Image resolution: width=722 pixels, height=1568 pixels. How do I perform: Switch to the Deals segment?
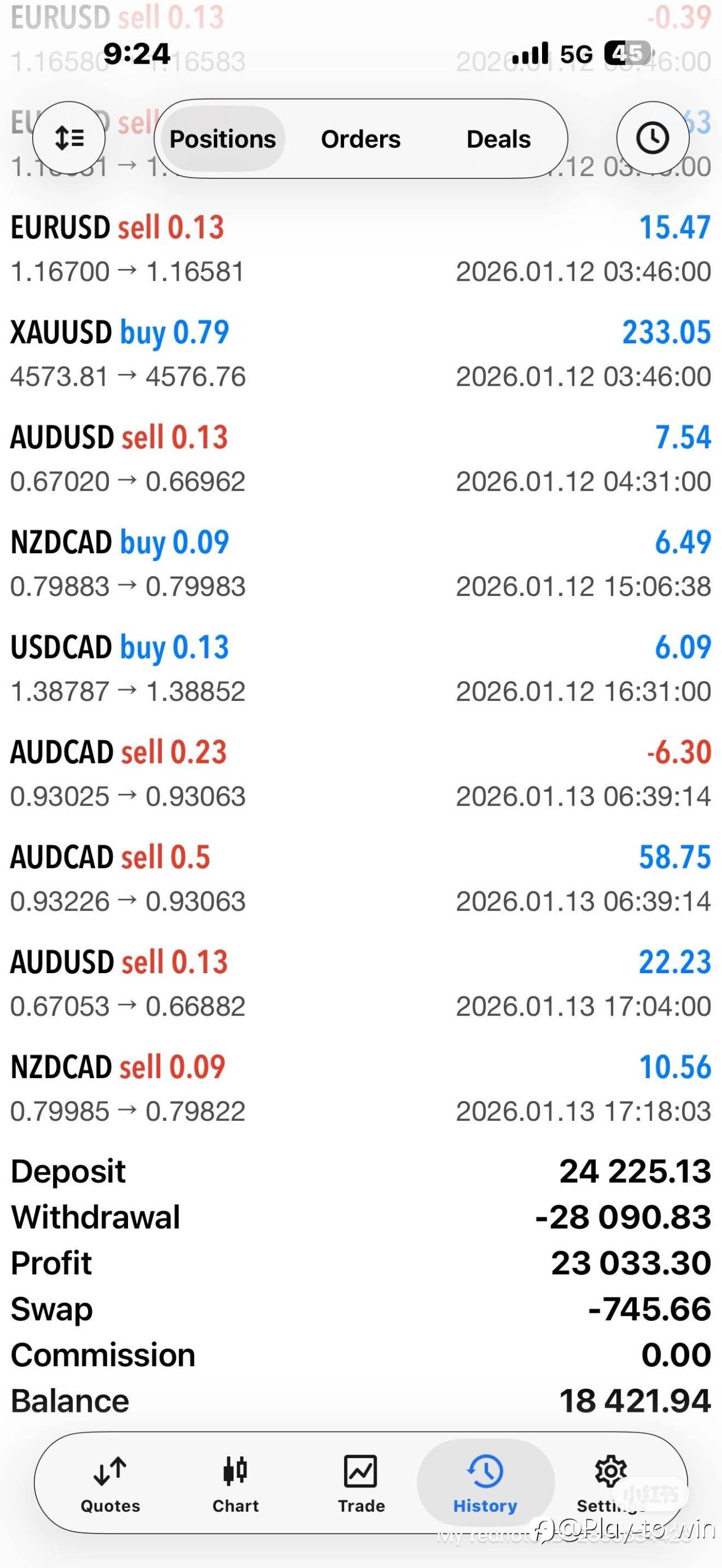point(499,139)
